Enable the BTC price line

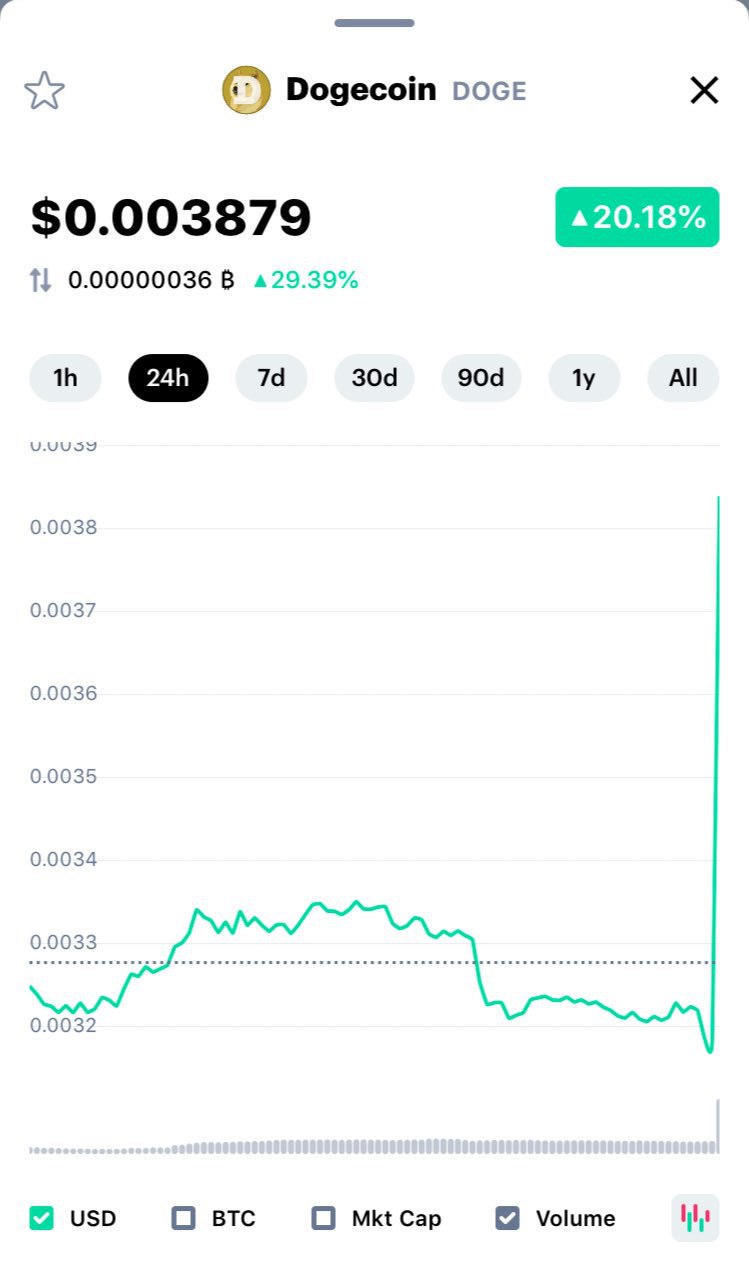(184, 1218)
